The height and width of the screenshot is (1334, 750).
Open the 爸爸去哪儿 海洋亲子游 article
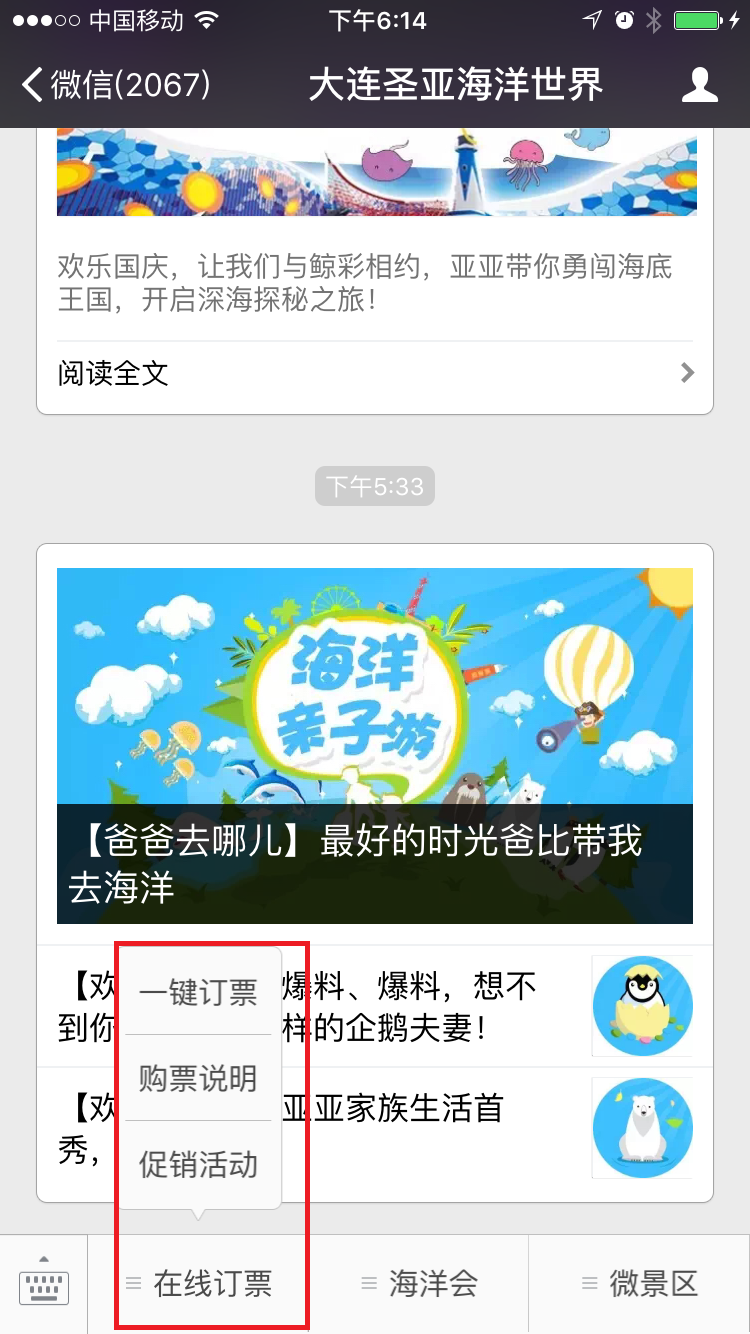pos(375,745)
